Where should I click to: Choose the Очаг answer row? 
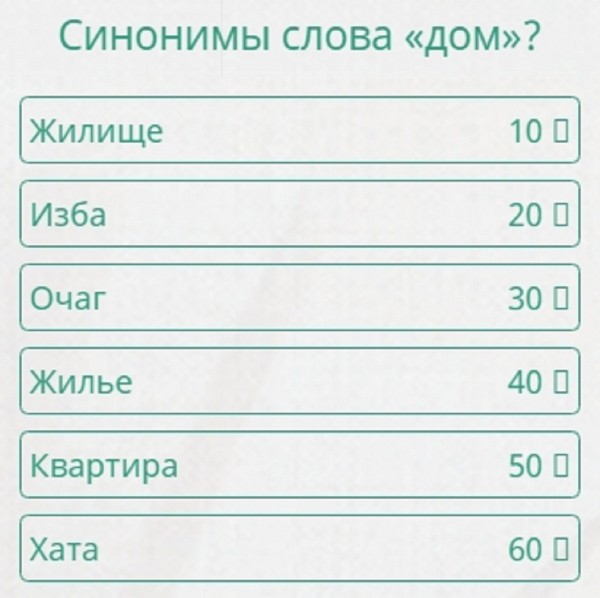(x=299, y=298)
